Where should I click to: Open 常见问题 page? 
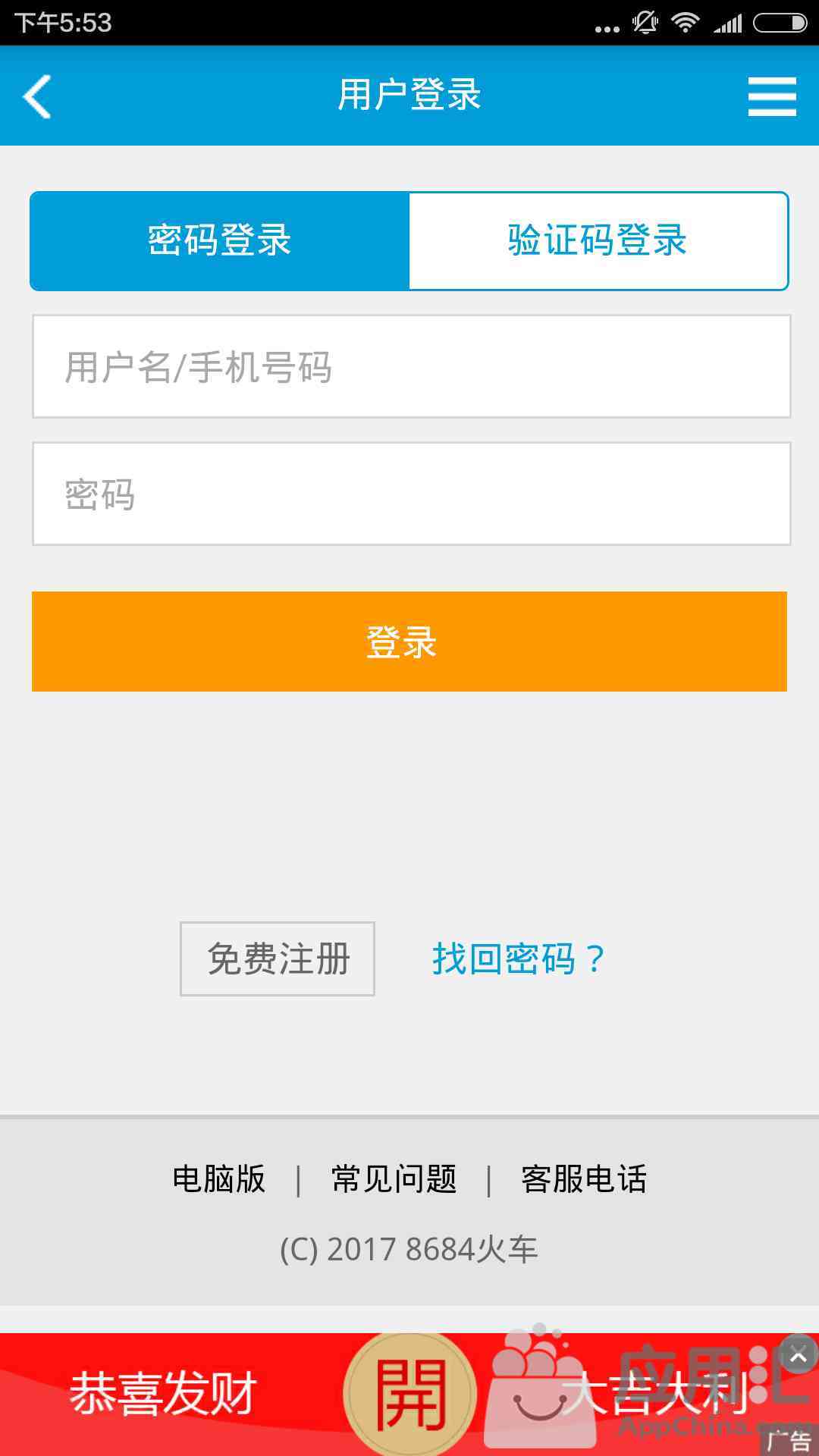394,1179
